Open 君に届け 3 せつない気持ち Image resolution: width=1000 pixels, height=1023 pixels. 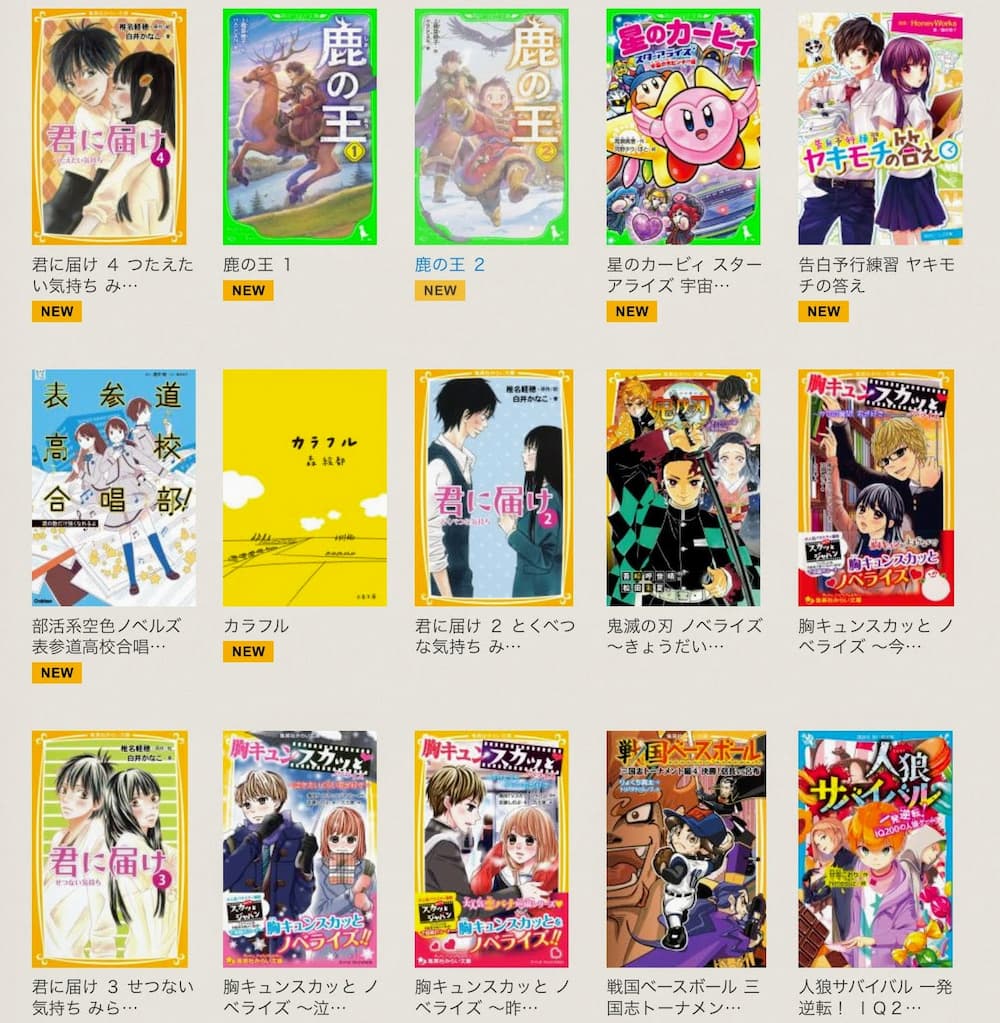[109, 848]
